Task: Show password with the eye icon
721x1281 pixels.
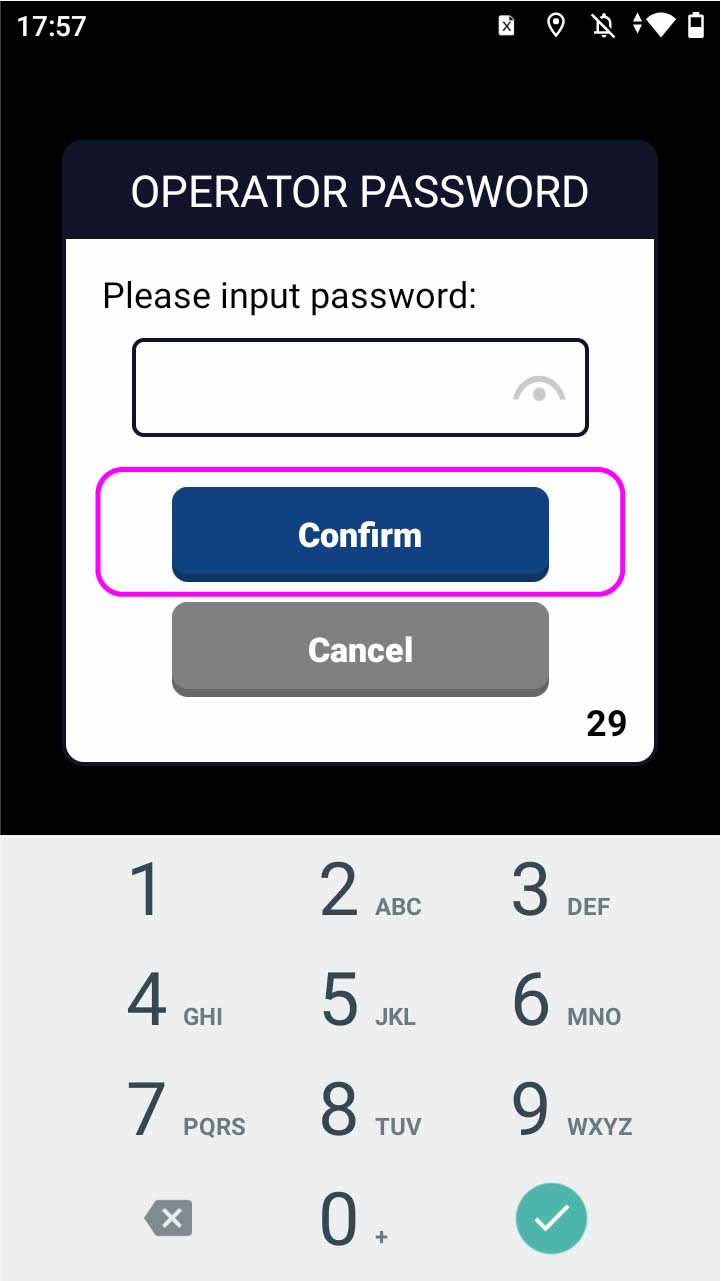Action: (x=539, y=390)
